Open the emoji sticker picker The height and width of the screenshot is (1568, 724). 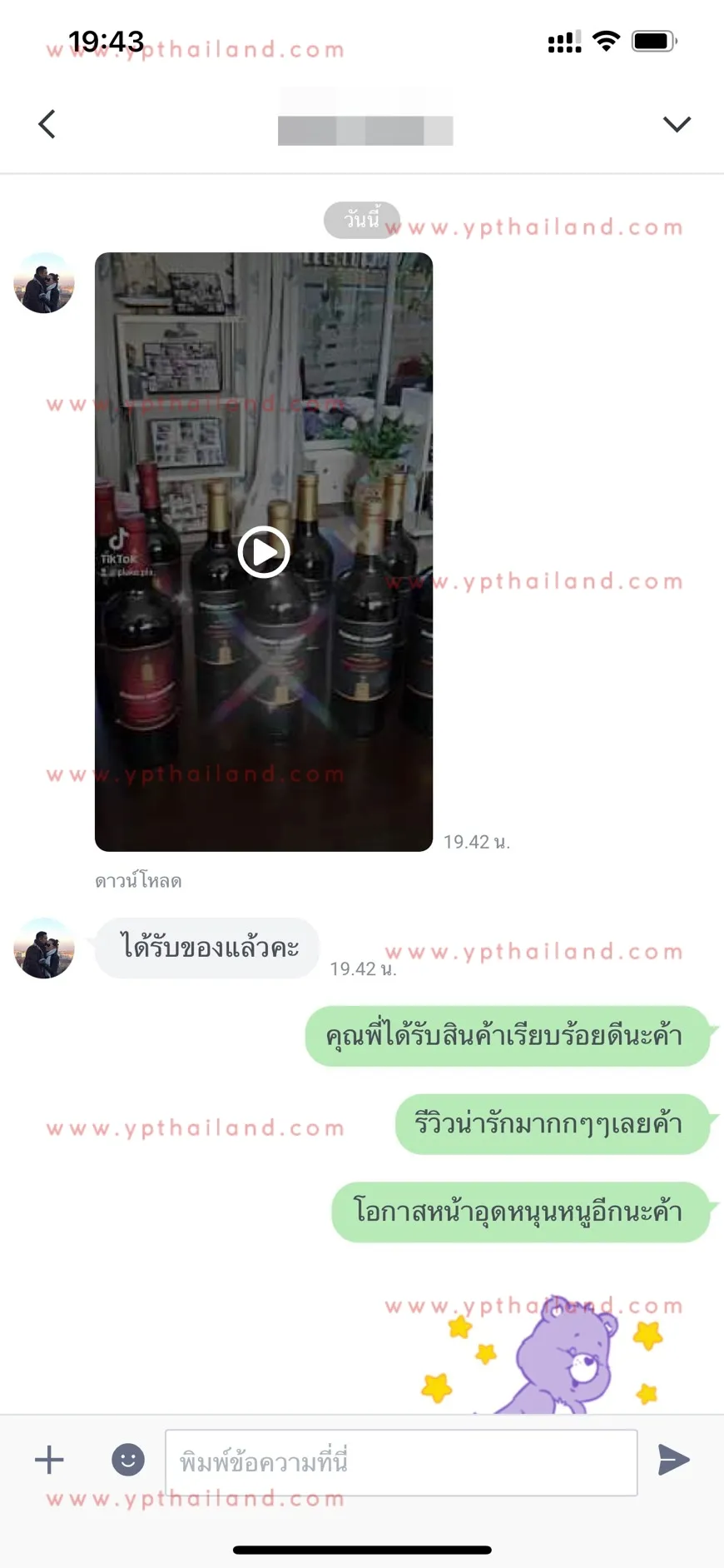pyautogui.click(x=128, y=1460)
